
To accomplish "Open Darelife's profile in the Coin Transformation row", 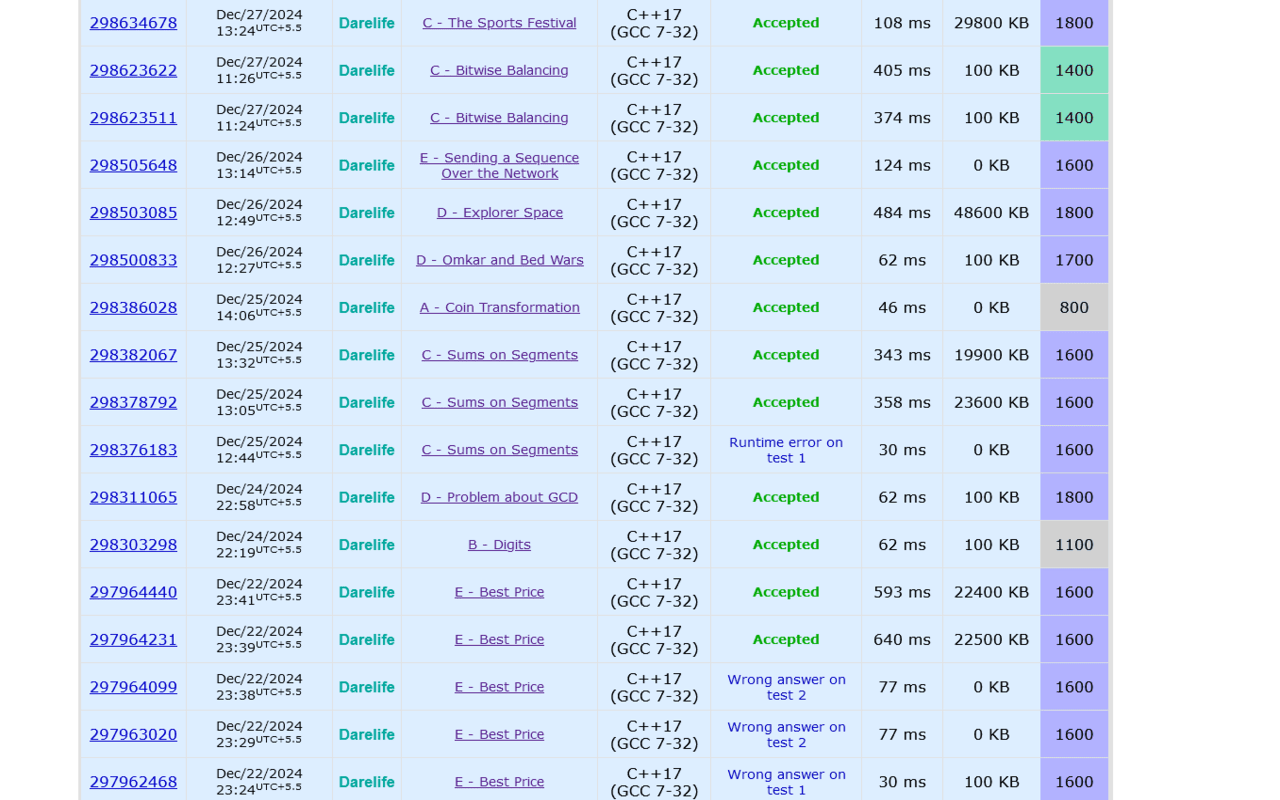I will pos(366,308).
